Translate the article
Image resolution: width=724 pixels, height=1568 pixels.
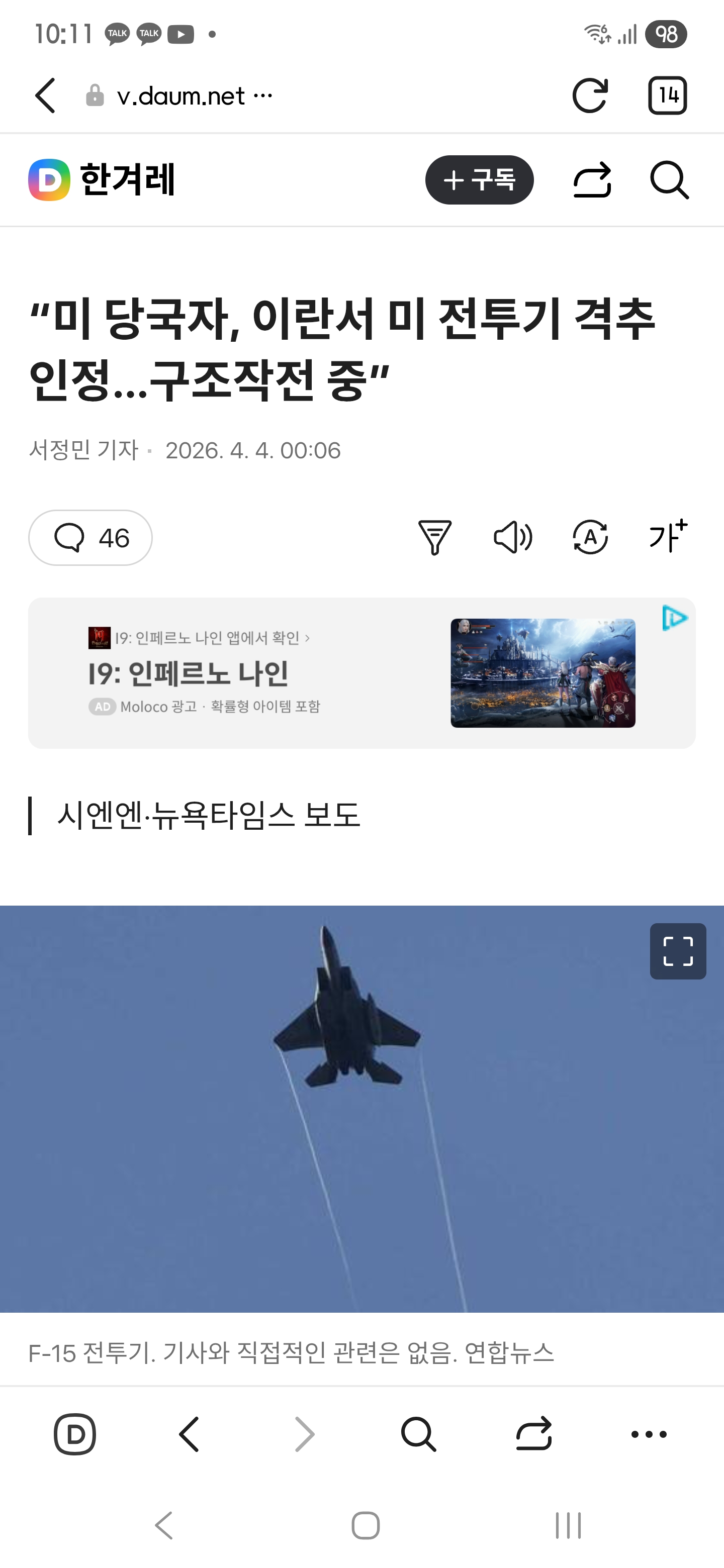pos(590,537)
